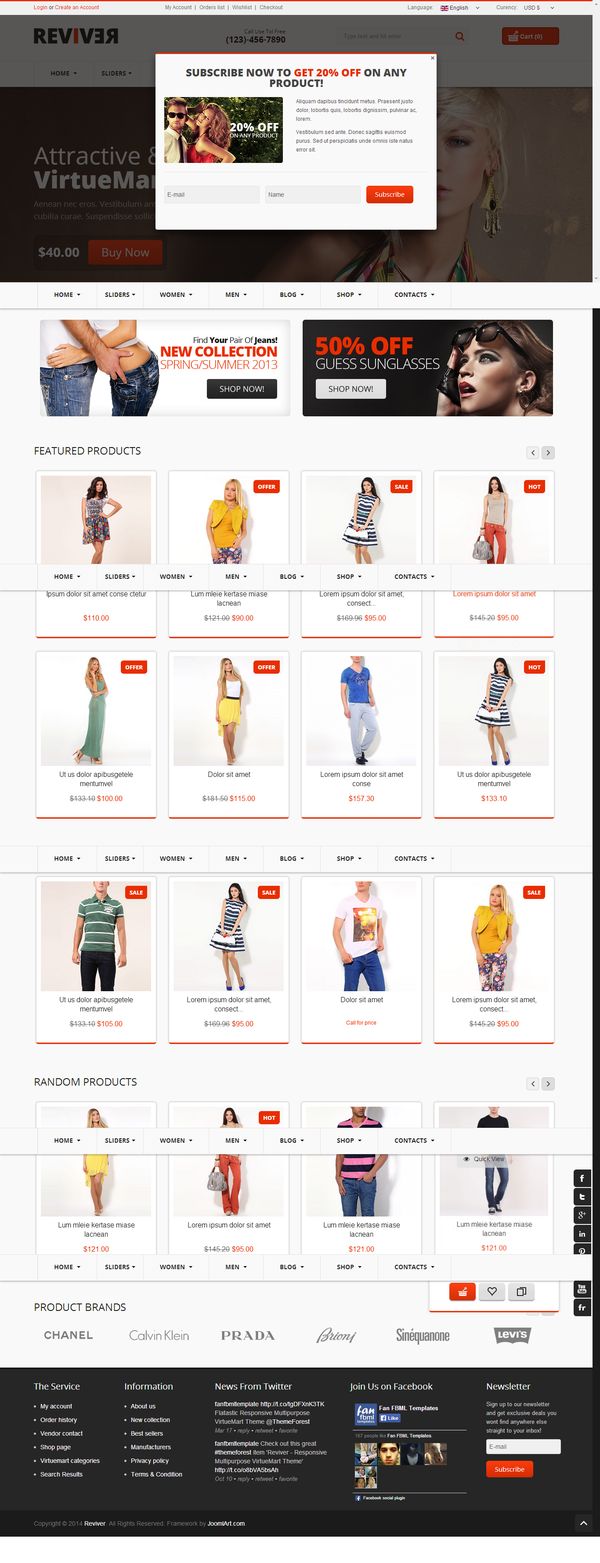Tap the Name field in the popup
The height and width of the screenshot is (1563, 600).
[x=312, y=195]
